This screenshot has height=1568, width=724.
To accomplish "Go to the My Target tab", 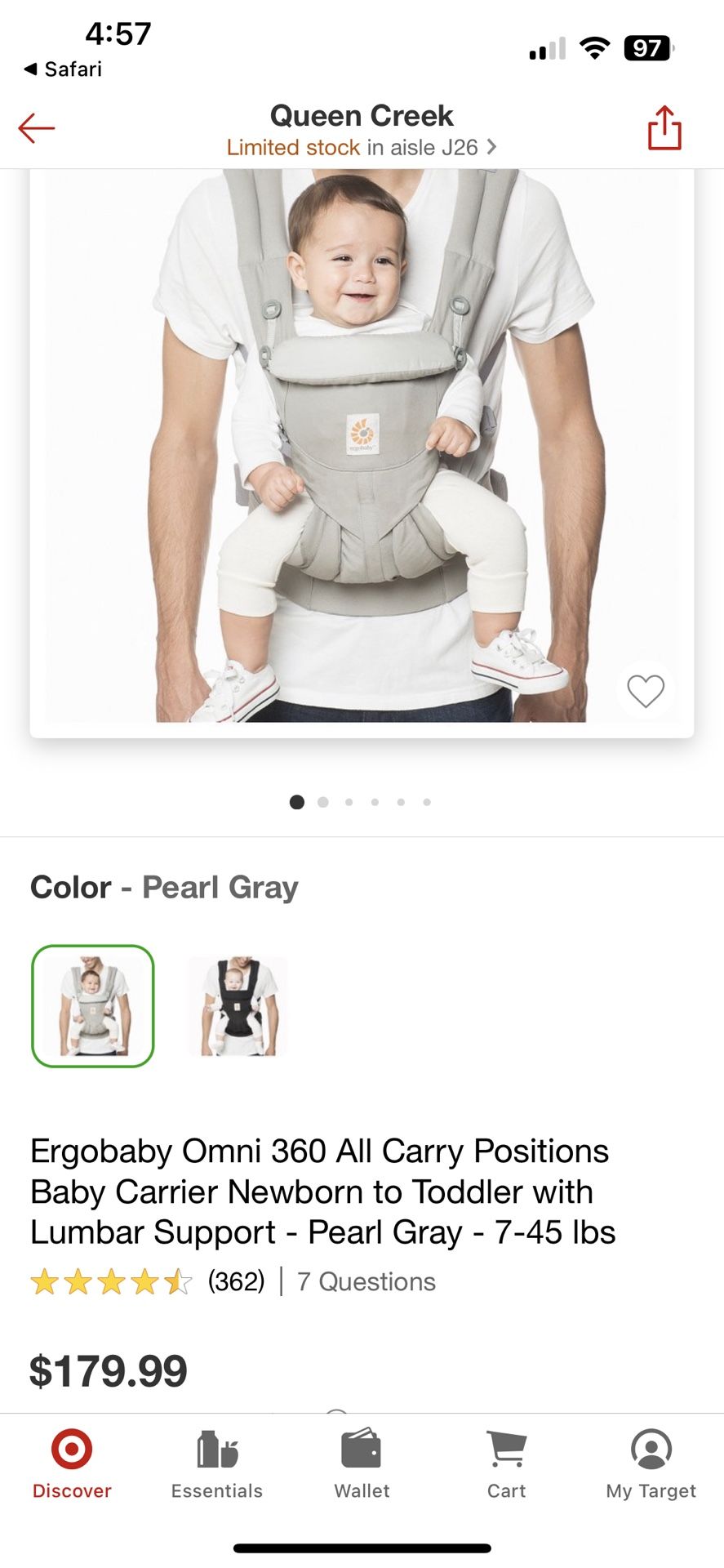I will point(651,1465).
